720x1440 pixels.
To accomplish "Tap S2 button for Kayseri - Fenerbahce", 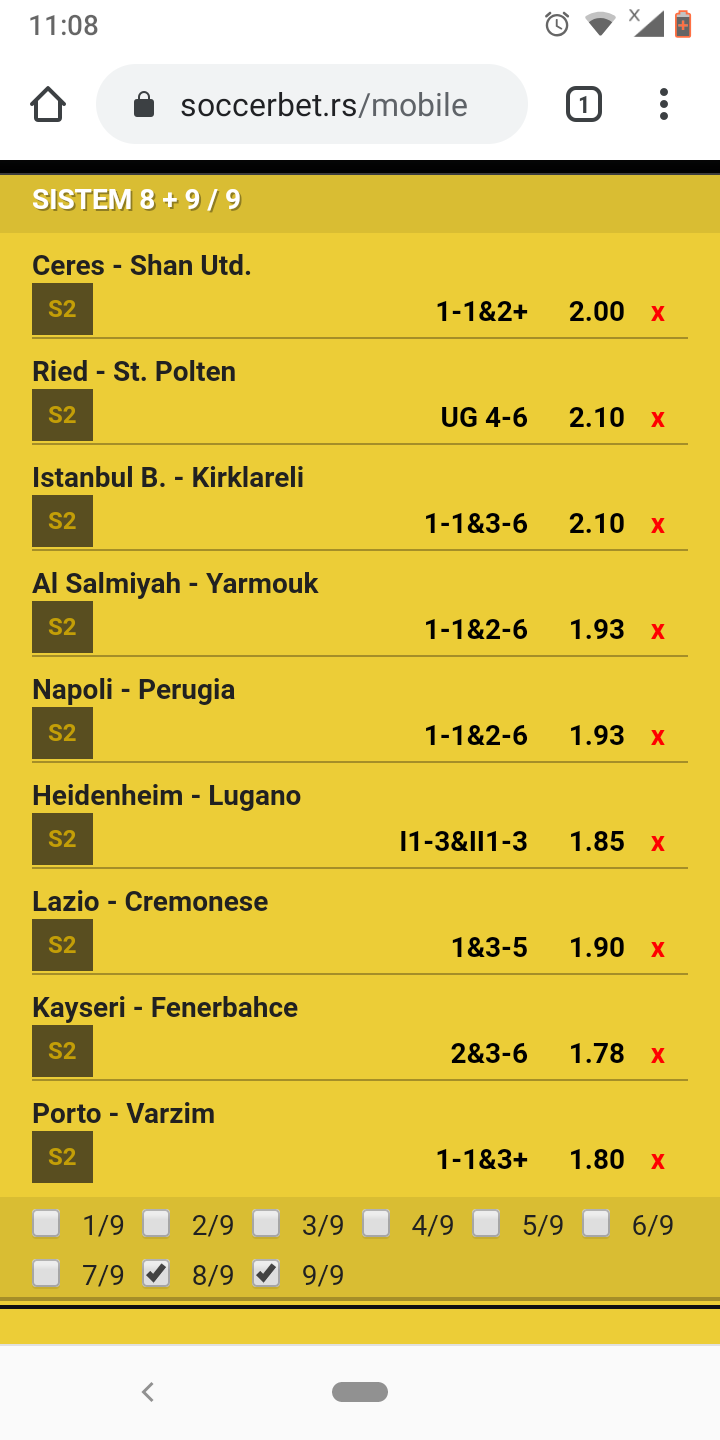I will coord(62,1051).
